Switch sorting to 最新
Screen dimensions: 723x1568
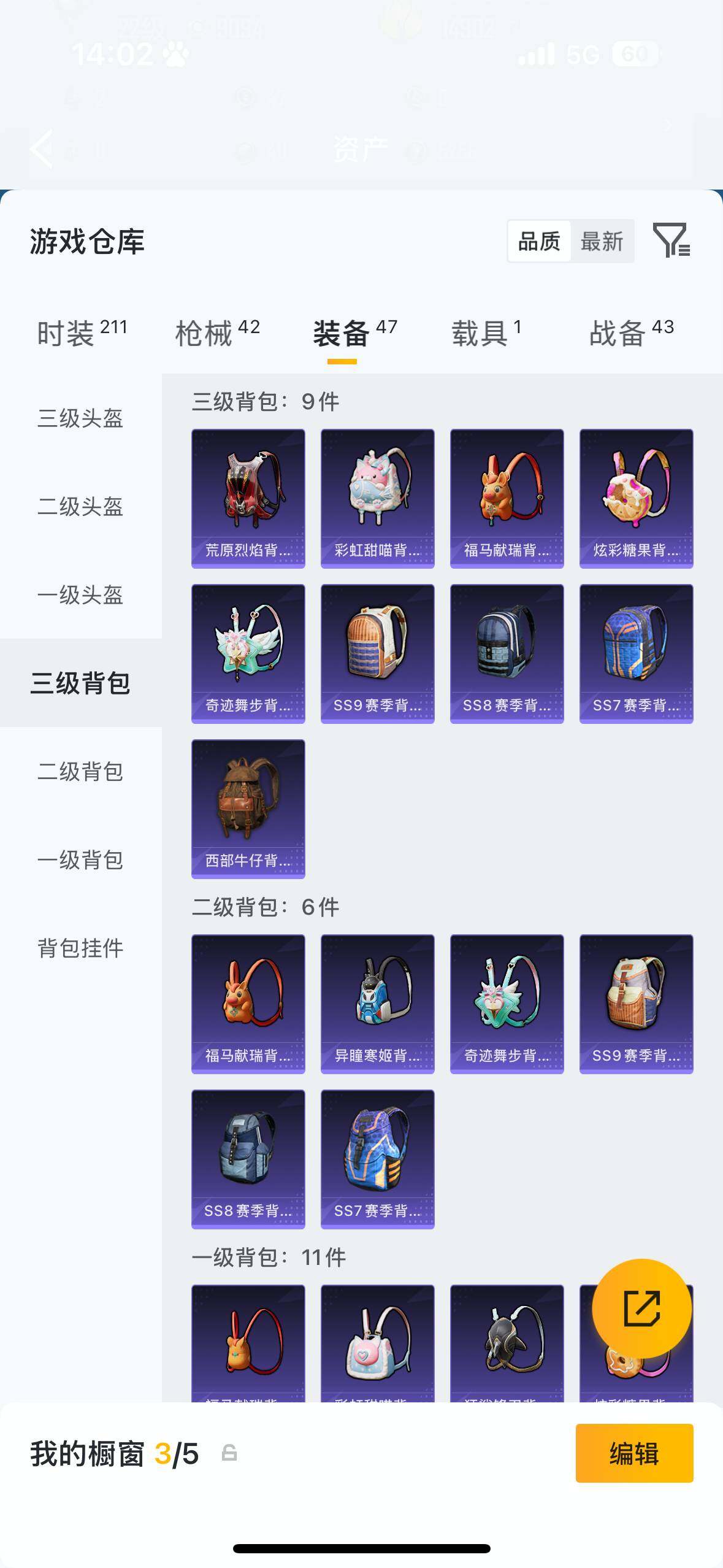(604, 241)
